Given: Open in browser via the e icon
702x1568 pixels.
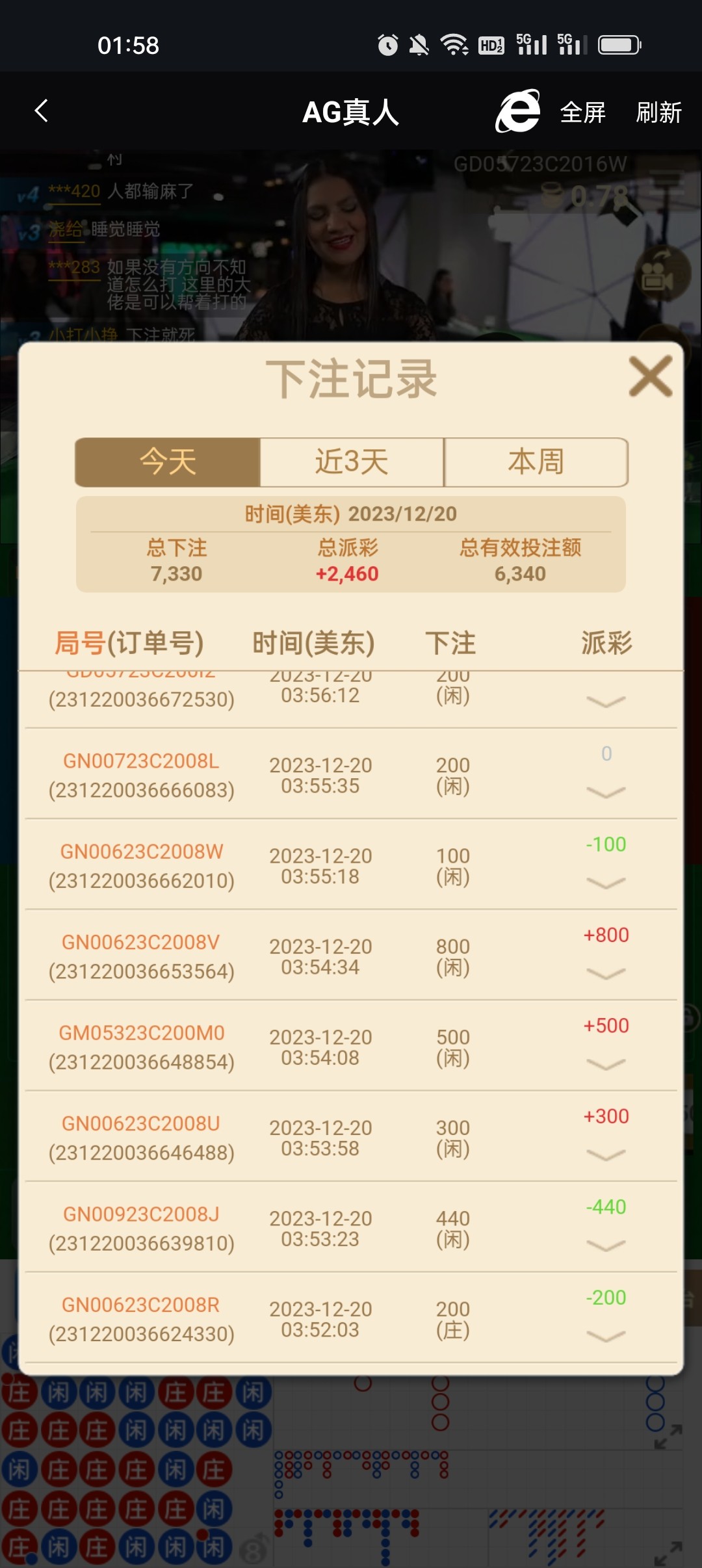Looking at the screenshot, I should pyautogui.click(x=517, y=111).
